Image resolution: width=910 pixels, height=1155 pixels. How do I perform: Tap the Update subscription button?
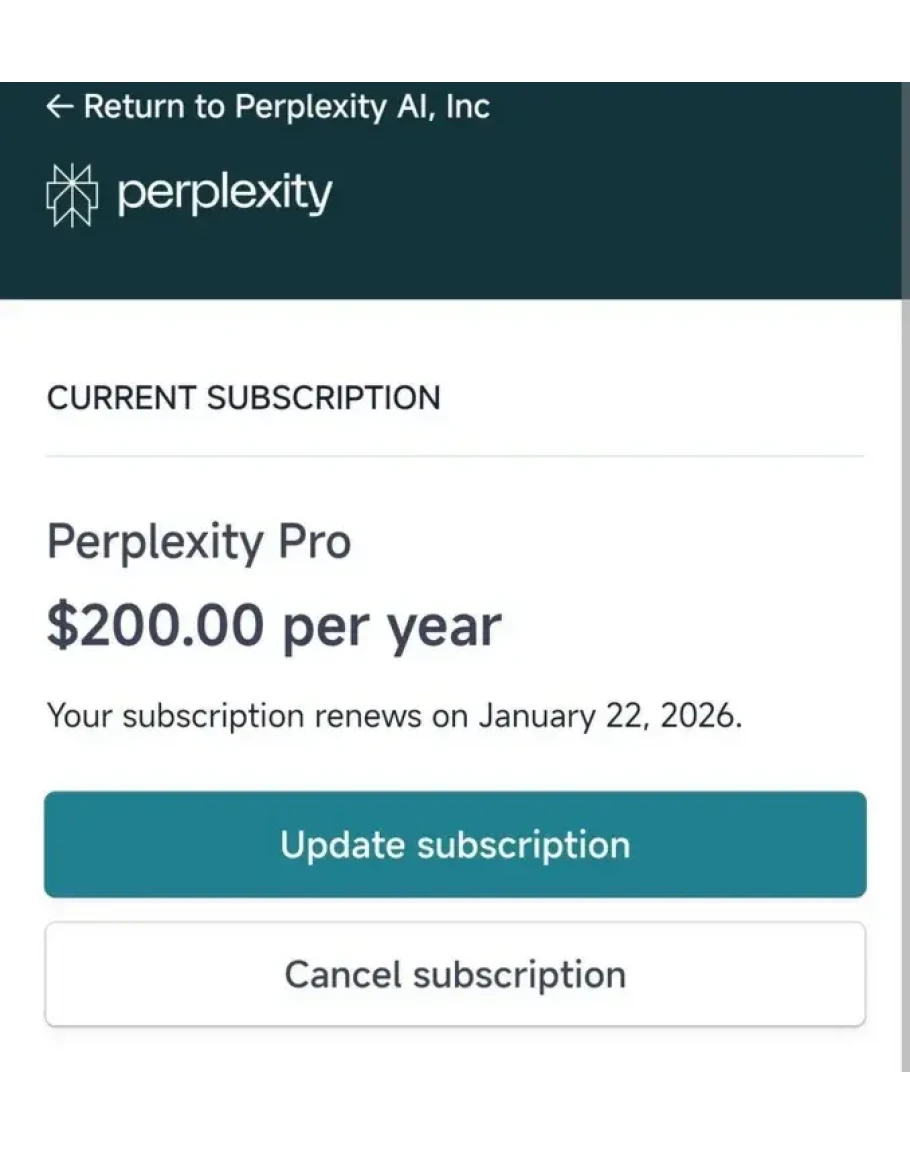point(455,845)
